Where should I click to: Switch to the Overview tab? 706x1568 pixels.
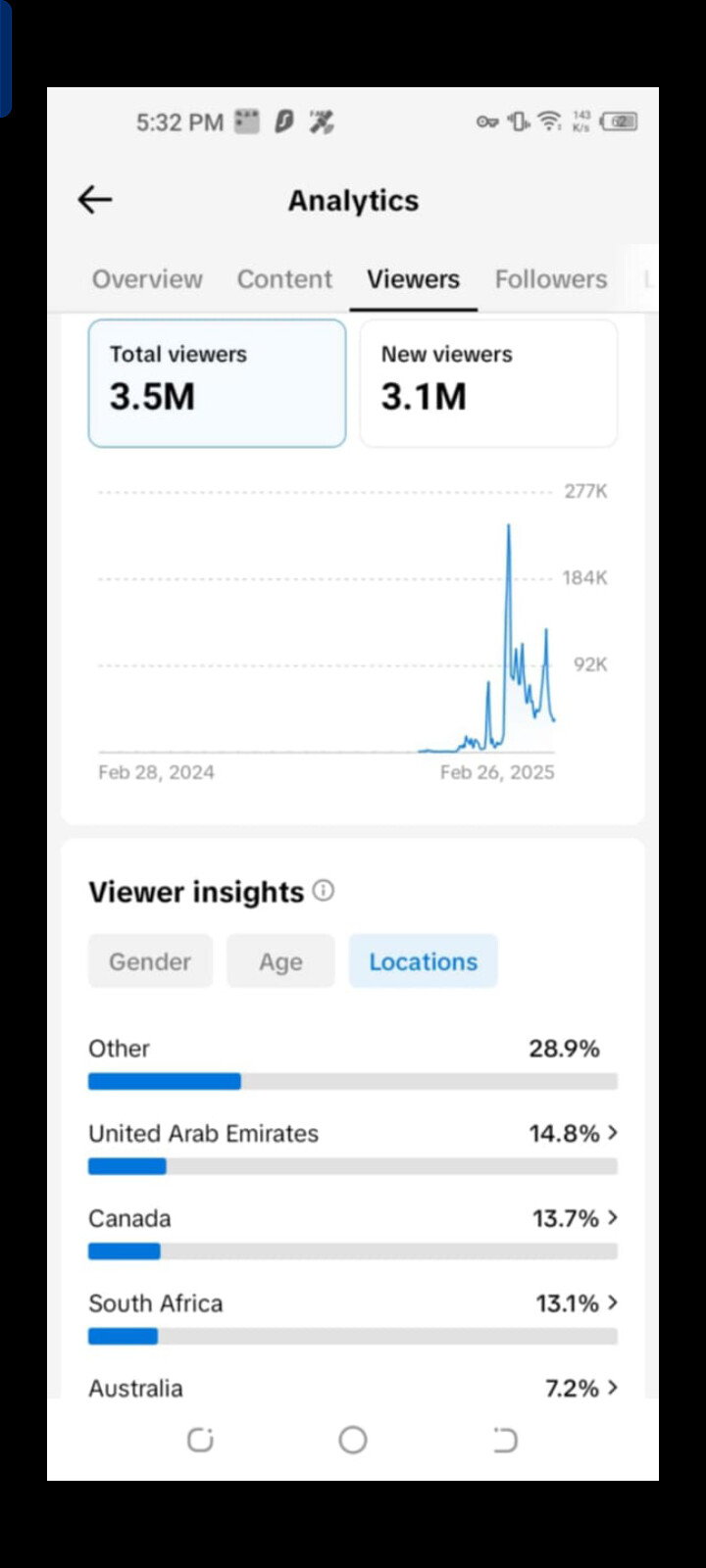[147, 279]
